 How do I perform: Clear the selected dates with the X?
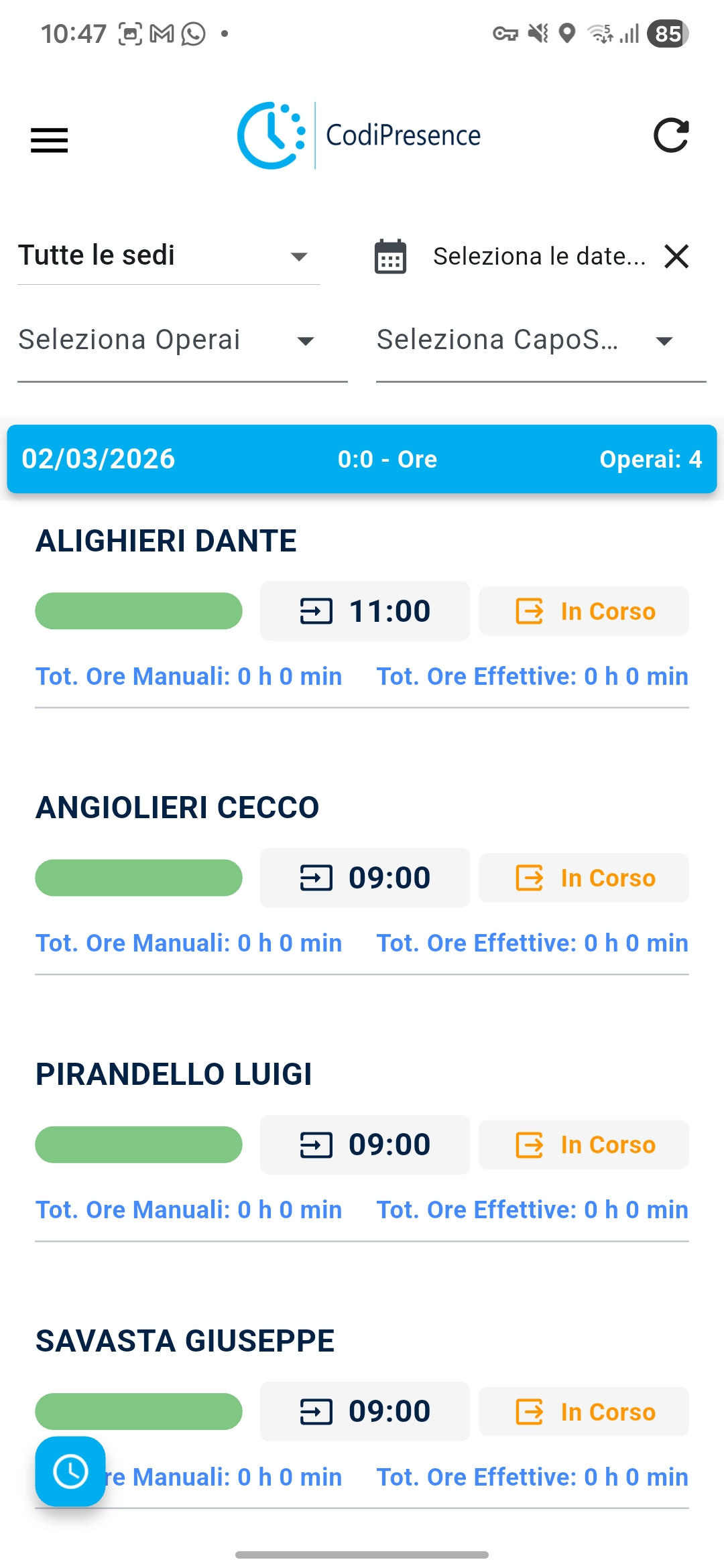tap(678, 255)
